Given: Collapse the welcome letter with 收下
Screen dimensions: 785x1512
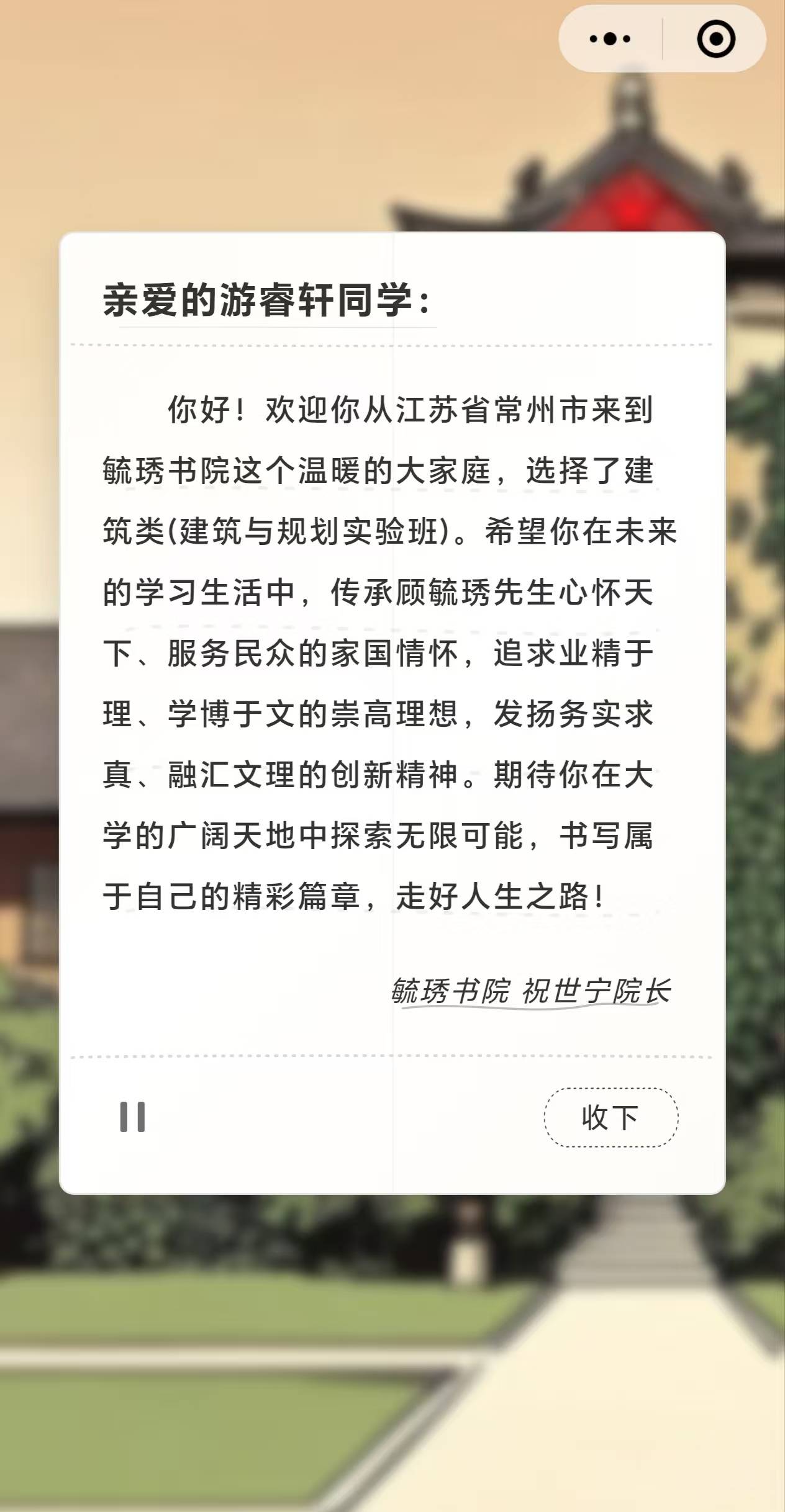Looking at the screenshot, I should (610, 1117).
